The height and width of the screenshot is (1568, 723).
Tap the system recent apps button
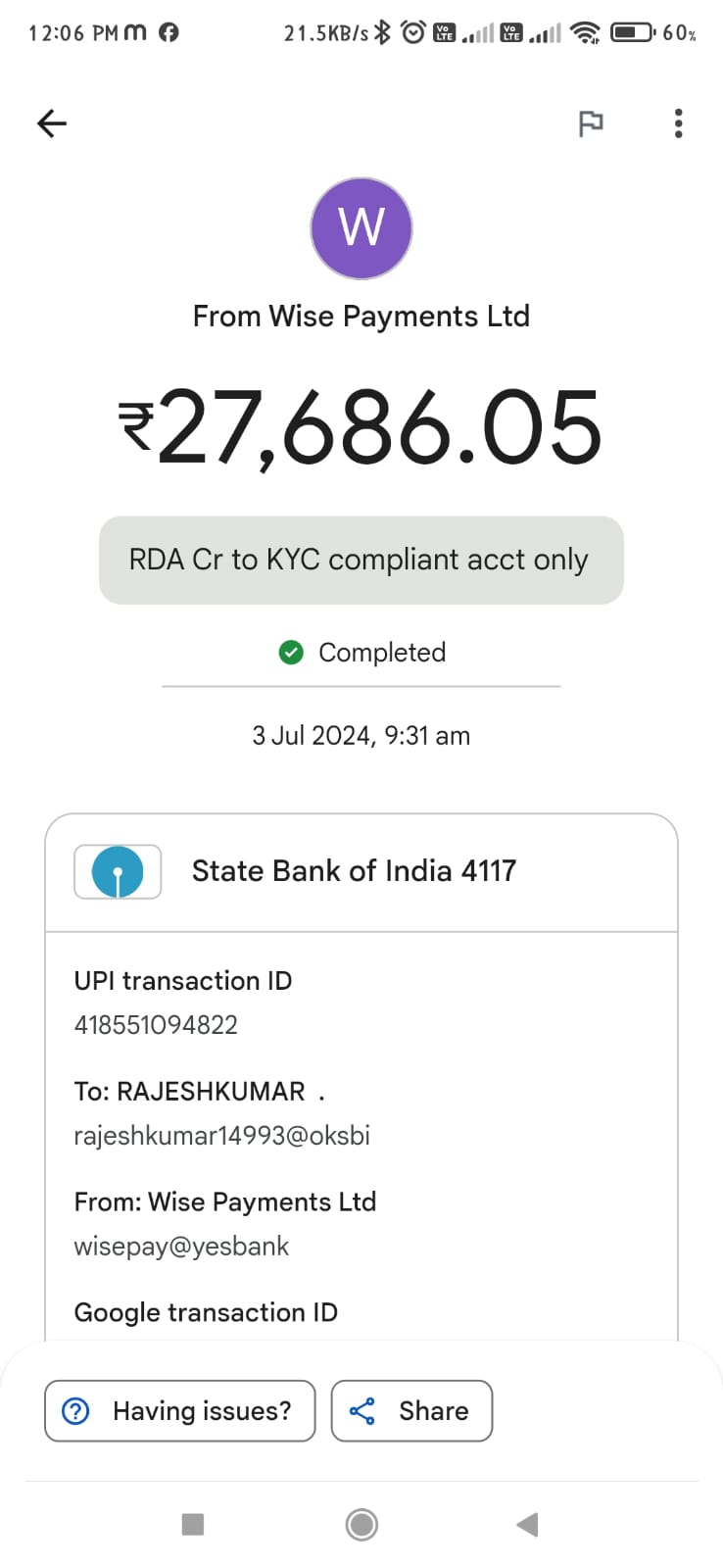[193, 1524]
